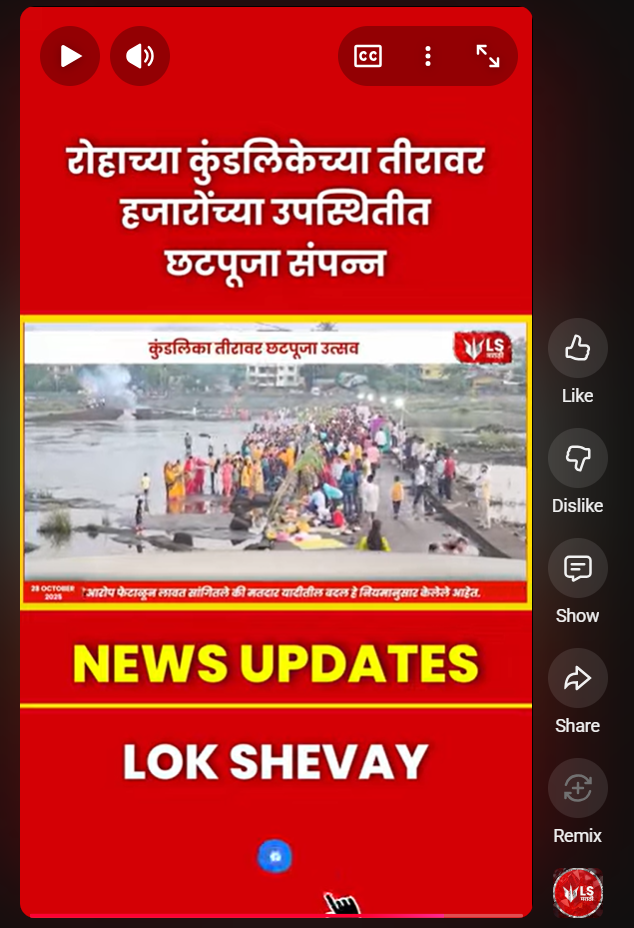The width and height of the screenshot is (634, 928).
Task: Like this Short
Action: click(577, 349)
